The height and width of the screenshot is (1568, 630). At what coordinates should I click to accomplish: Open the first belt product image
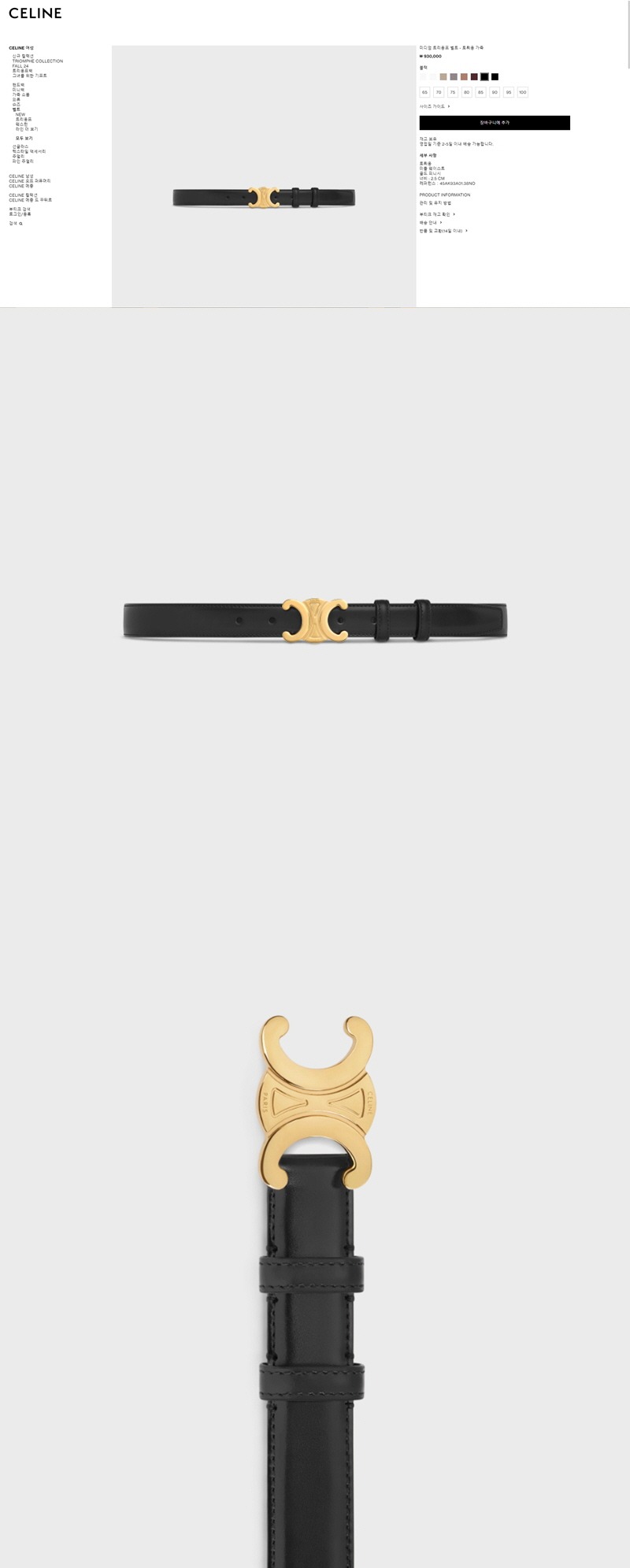point(264,197)
